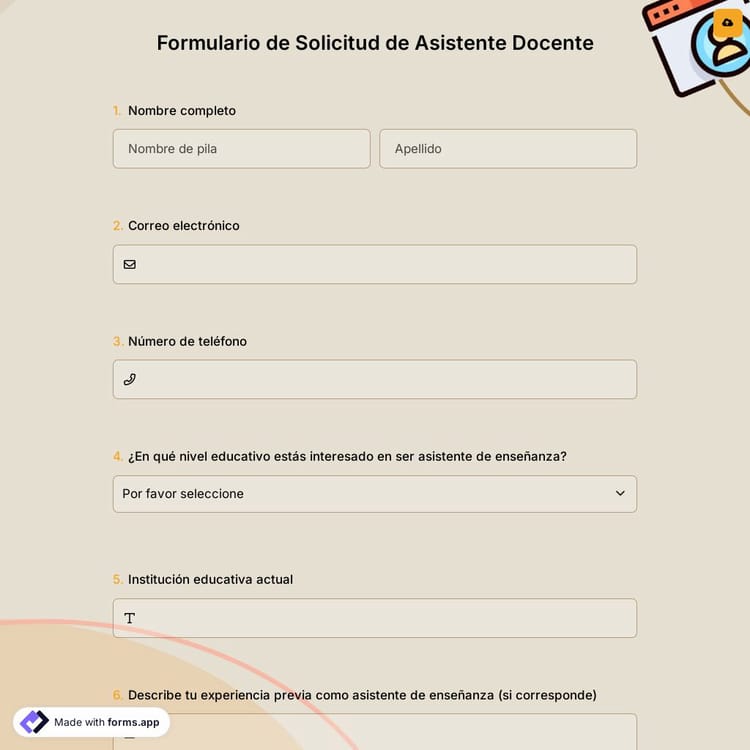This screenshot has height=750, width=750.
Task: Open the Made with forms.app link
Action: (x=92, y=722)
